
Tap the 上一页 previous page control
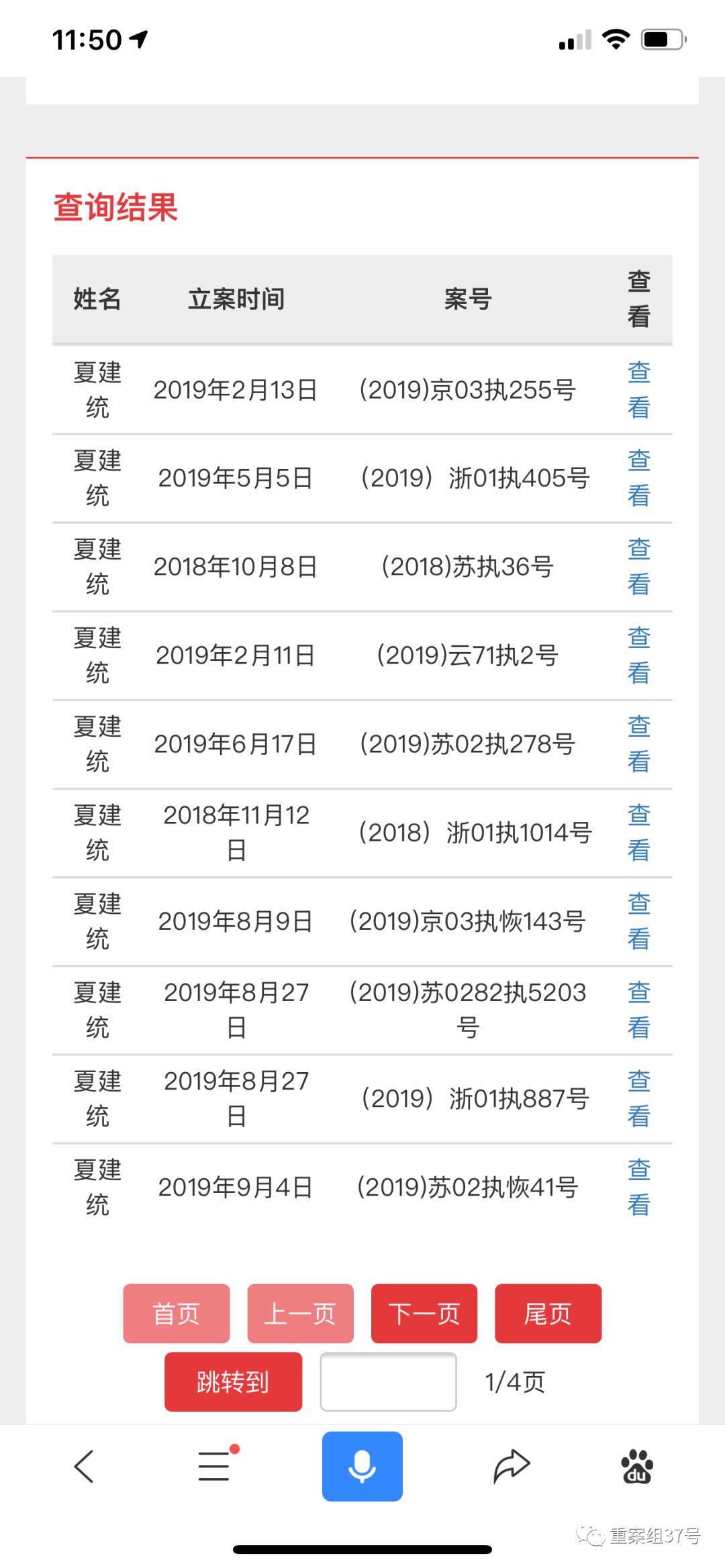point(300,1314)
